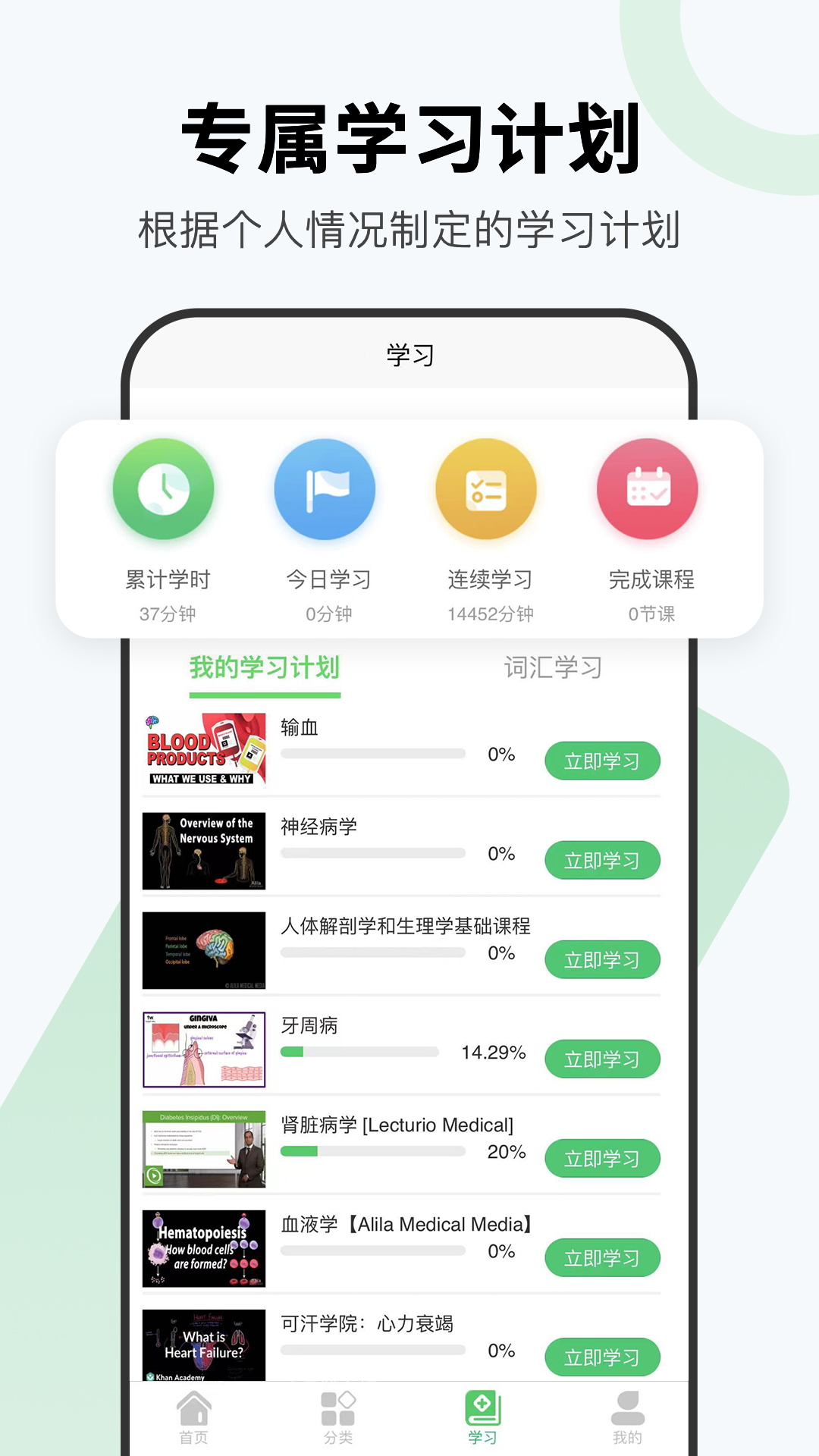
Task: Tap 立即学习 next to 神经病学
Action: pyautogui.click(x=602, y=860)
